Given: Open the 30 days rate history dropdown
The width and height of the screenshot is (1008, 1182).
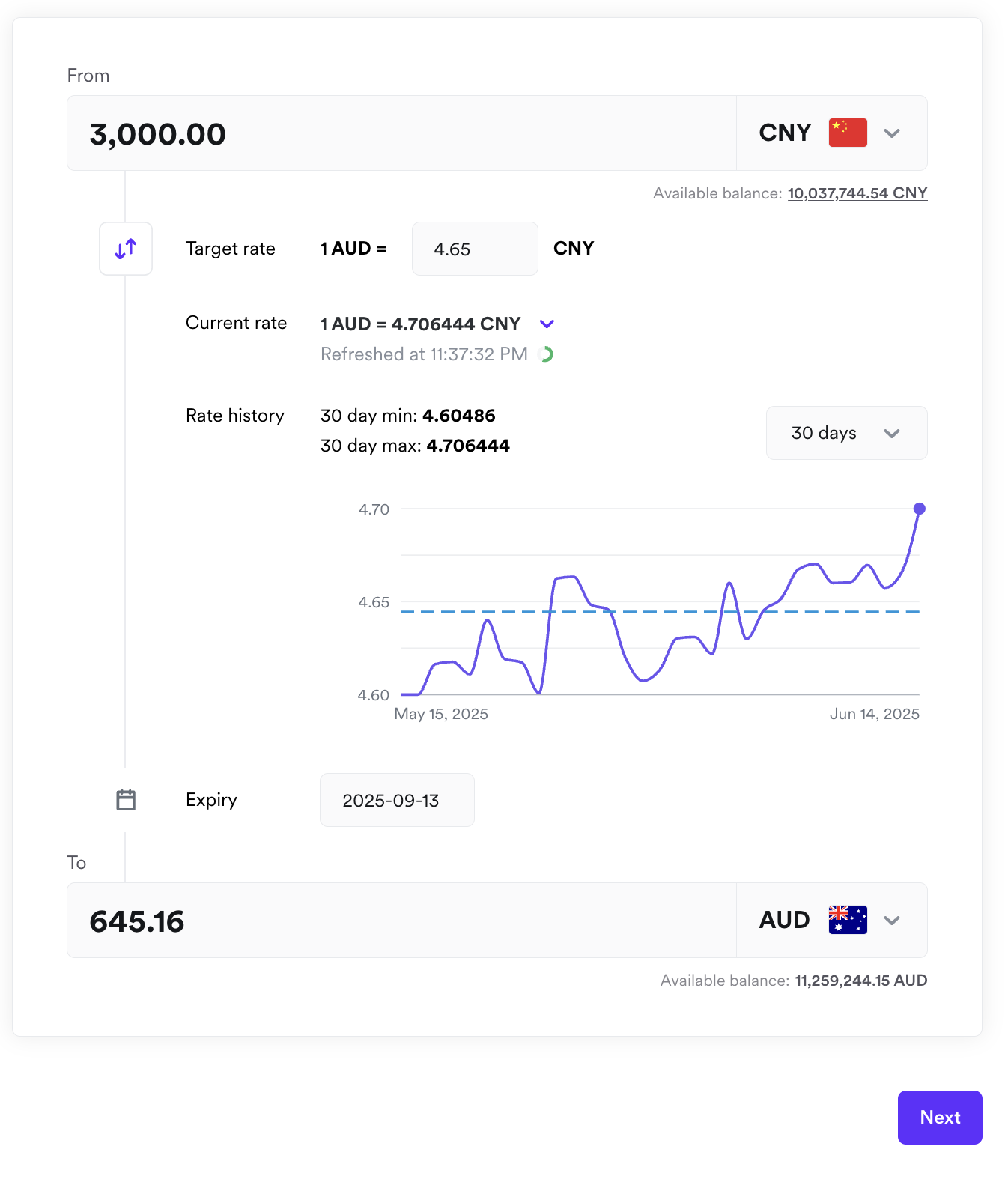Looking at the screenshot, I should coord(846,433).
